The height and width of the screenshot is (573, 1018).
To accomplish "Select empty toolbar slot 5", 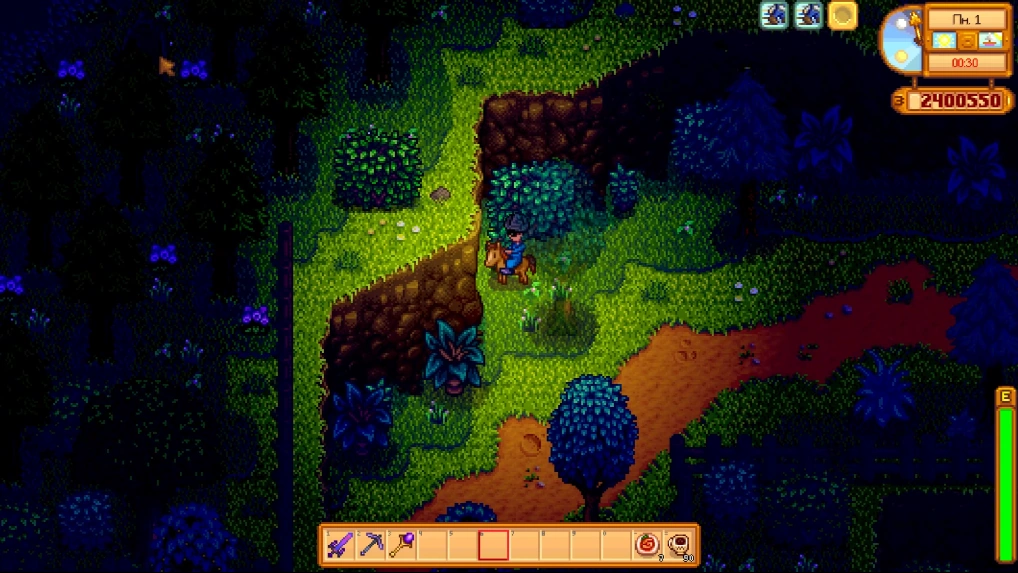I will click(x=463, y=545).
